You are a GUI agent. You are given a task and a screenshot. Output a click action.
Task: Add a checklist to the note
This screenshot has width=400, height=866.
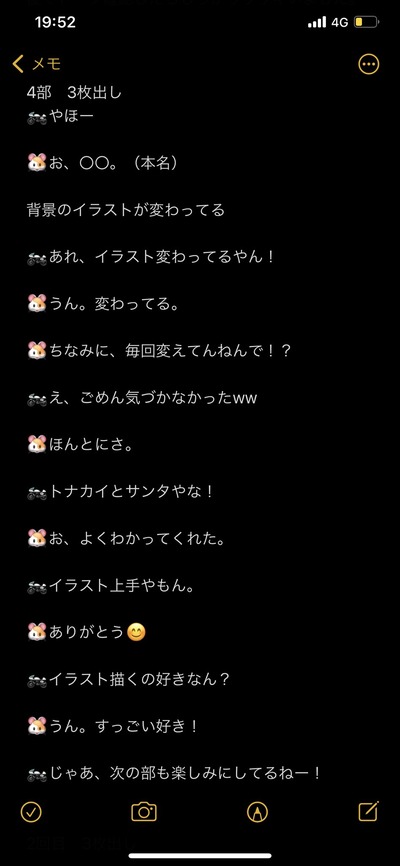tap(31, 811)
